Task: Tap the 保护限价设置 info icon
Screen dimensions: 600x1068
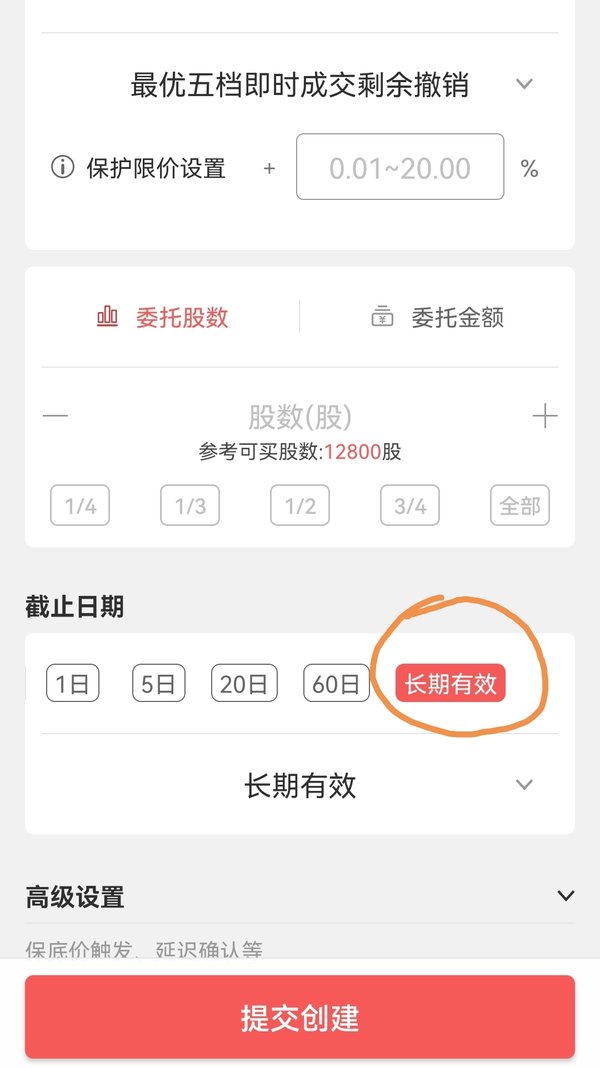Action: (x=63, y=167)
